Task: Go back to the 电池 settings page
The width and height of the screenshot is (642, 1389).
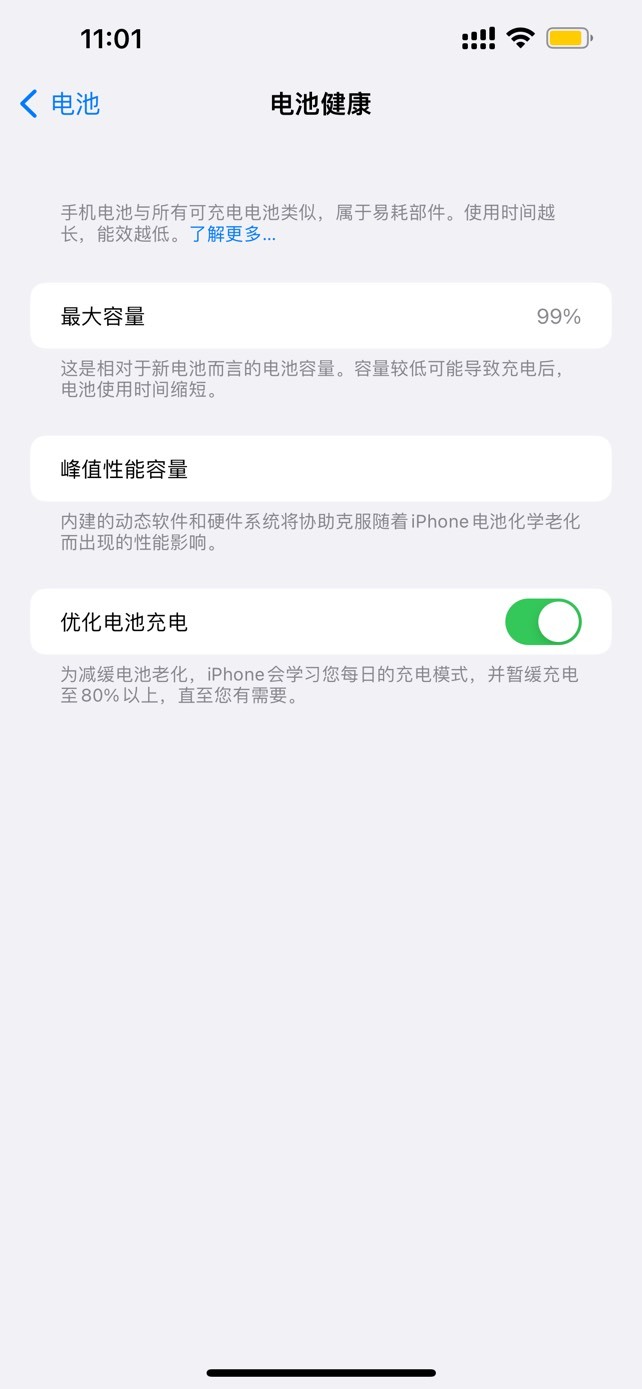Action: point(60,104)
